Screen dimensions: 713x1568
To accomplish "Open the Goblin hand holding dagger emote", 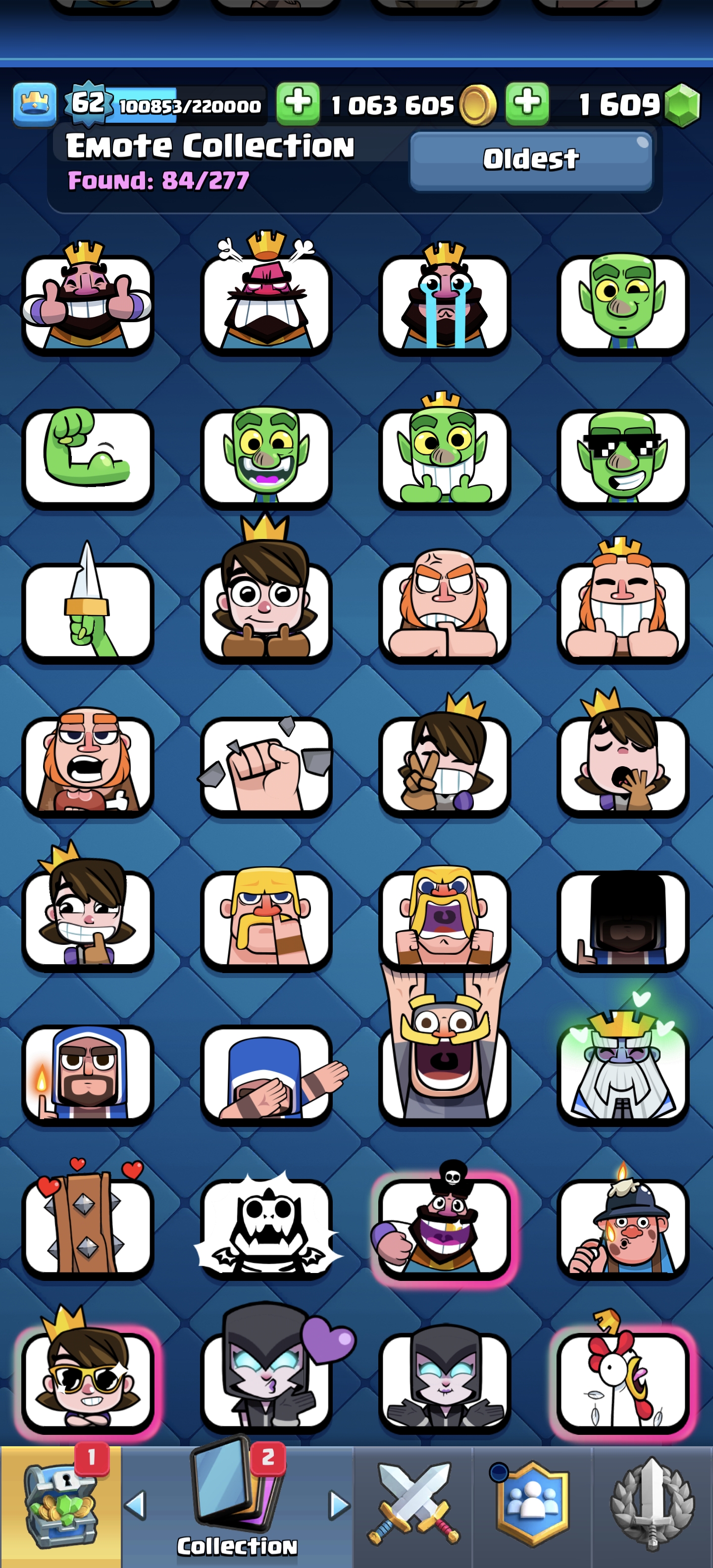I will [88, 611].
